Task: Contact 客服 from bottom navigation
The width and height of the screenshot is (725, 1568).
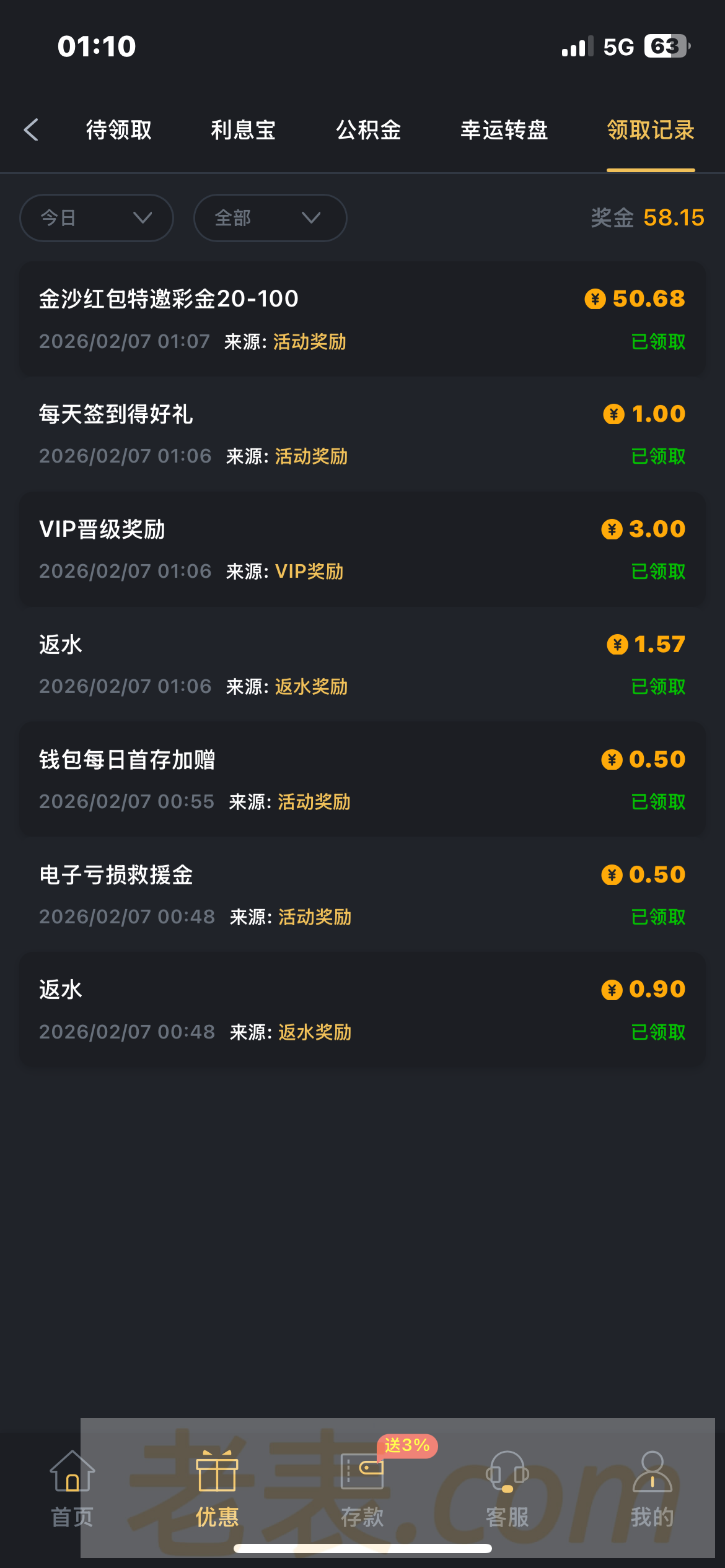Action: 507,1489
